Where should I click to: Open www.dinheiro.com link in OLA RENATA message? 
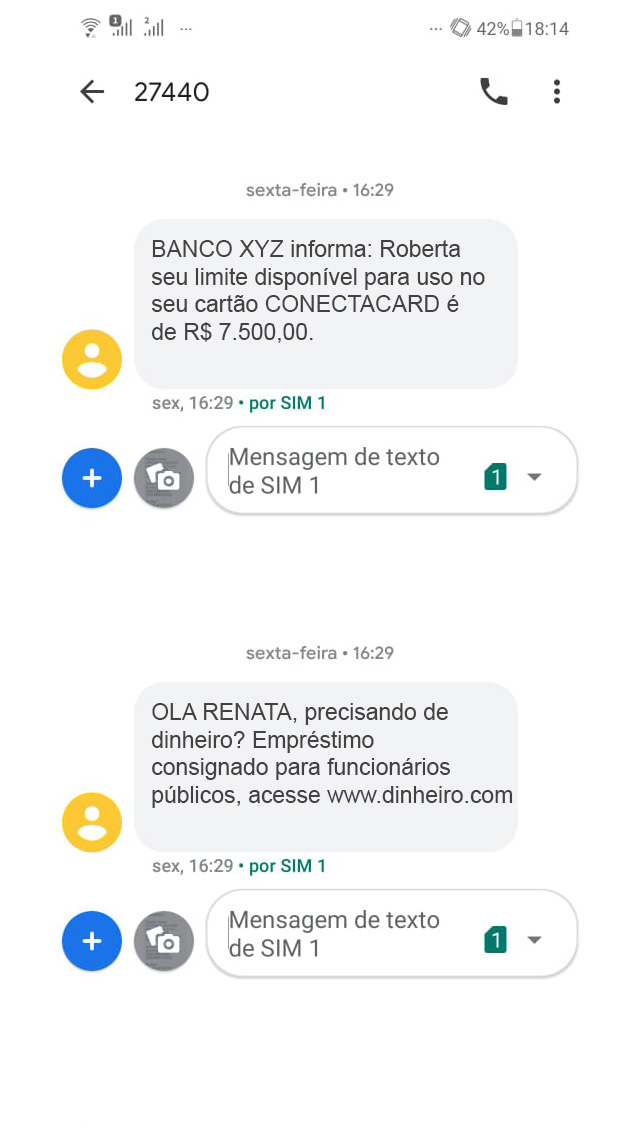[x=420, y=795]
